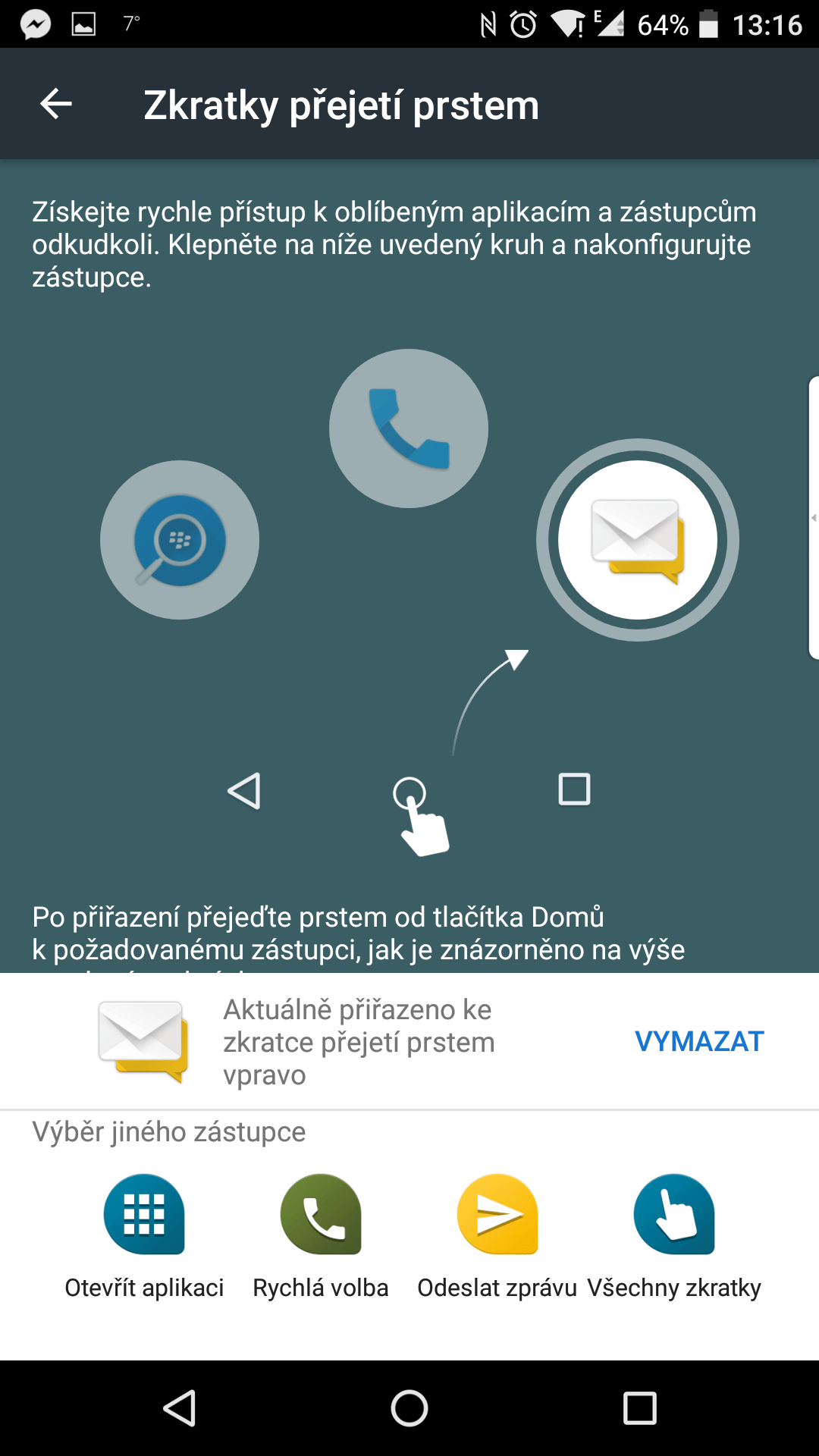
Task: Choose Odeslat zprávu shortcut type
Action: click(x=497, y=1238)
